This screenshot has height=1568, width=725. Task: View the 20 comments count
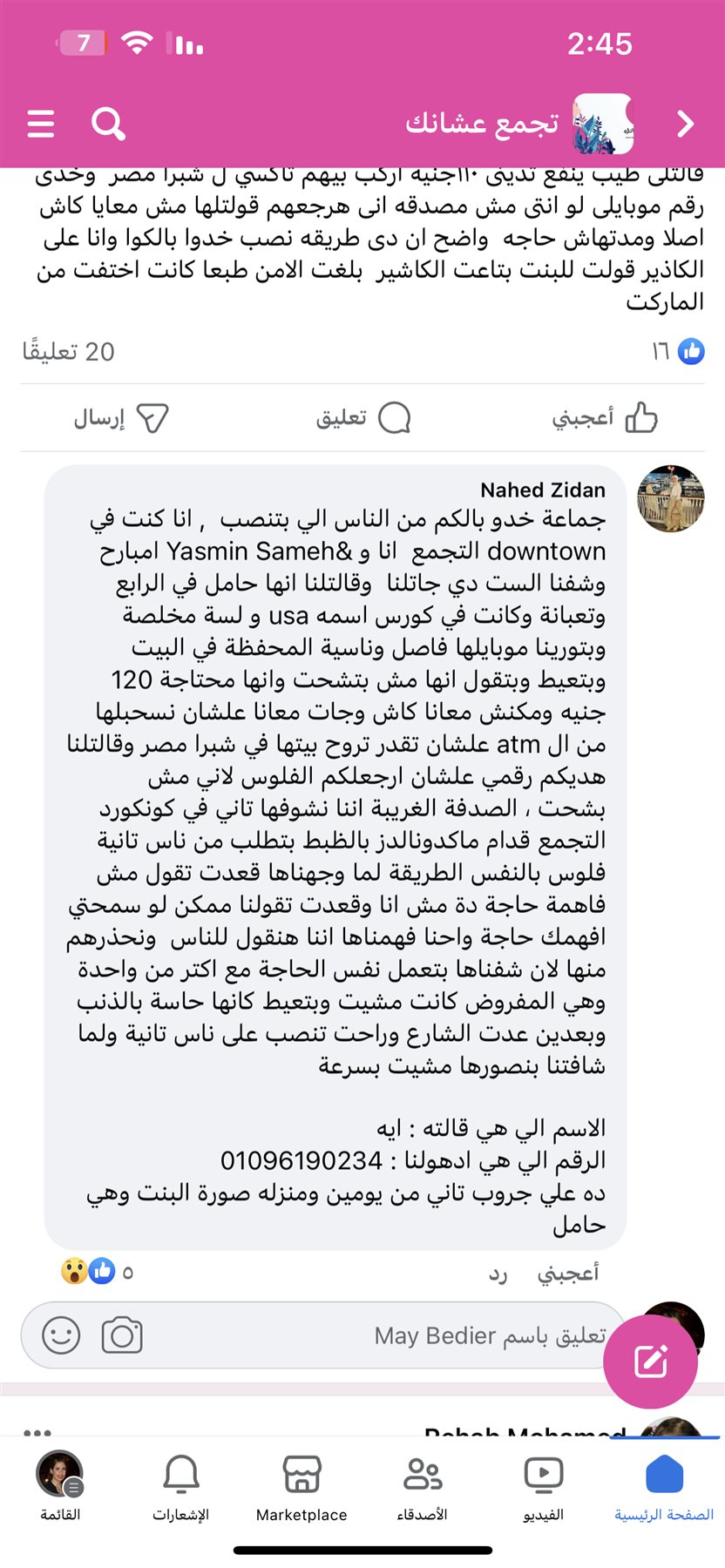click(68, 352)
